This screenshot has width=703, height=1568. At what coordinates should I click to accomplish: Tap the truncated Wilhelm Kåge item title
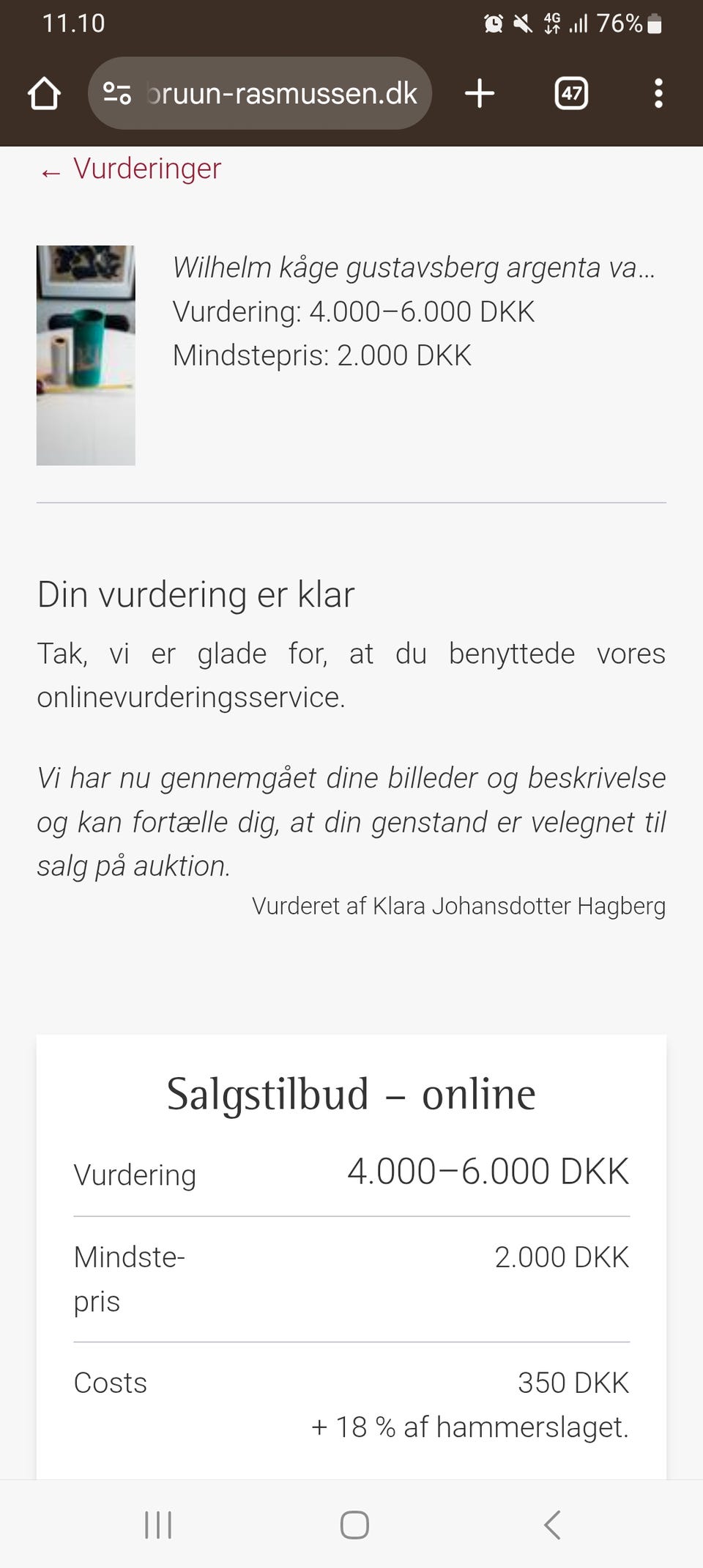click(x=413, y=267)
